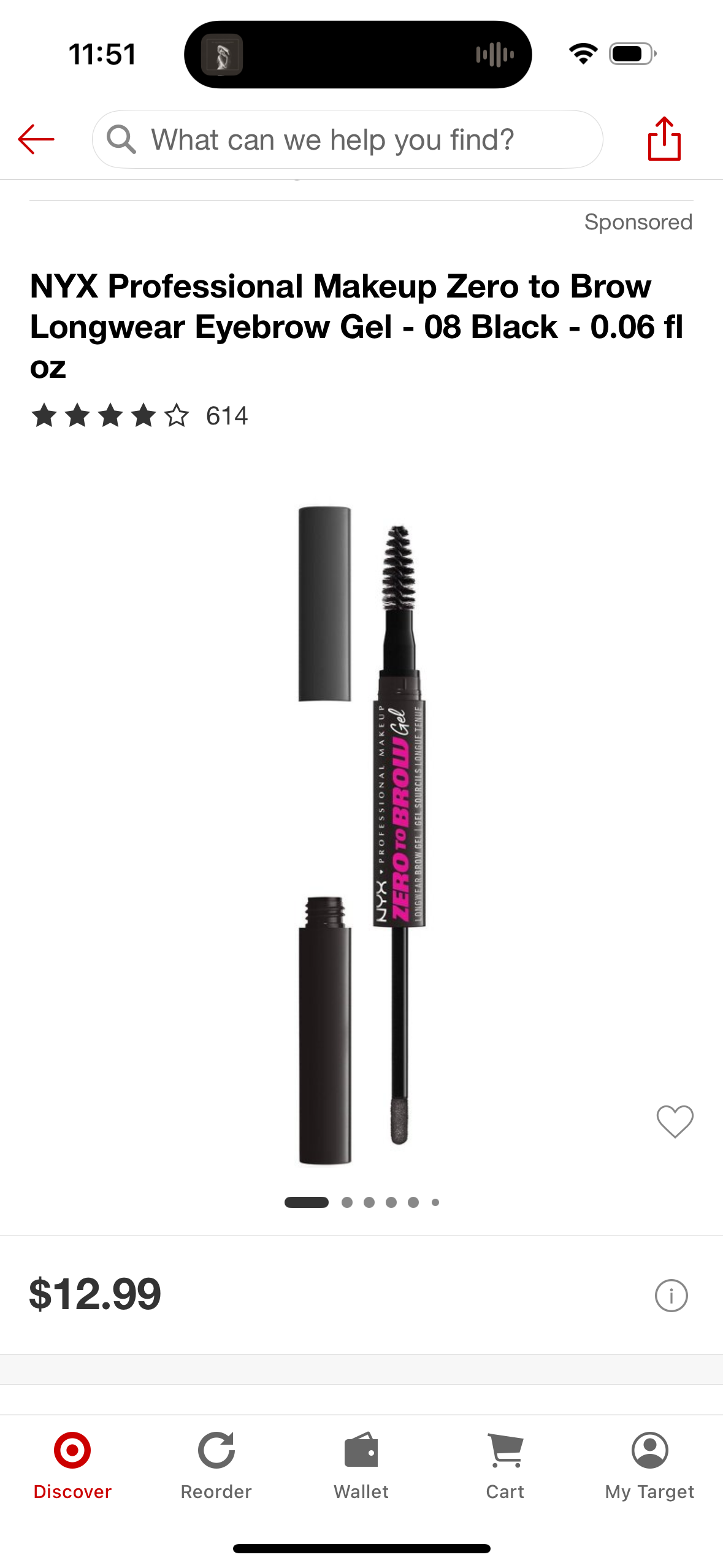Switch to the Wallet tab
The width and height of the screenshot is (723, 1568).
point(361,1465)
